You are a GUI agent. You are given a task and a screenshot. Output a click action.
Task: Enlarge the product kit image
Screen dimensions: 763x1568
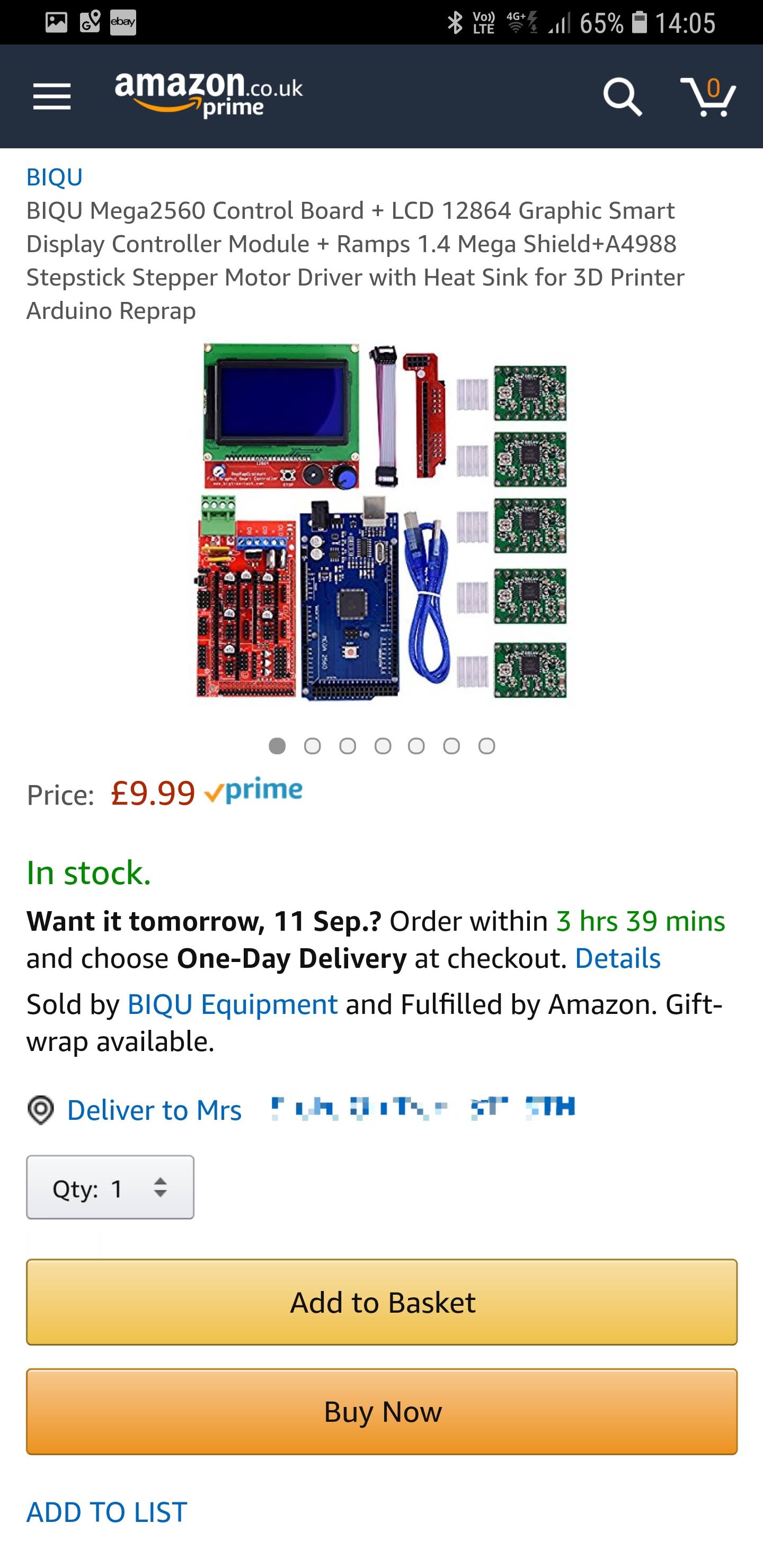click(382, 521)
